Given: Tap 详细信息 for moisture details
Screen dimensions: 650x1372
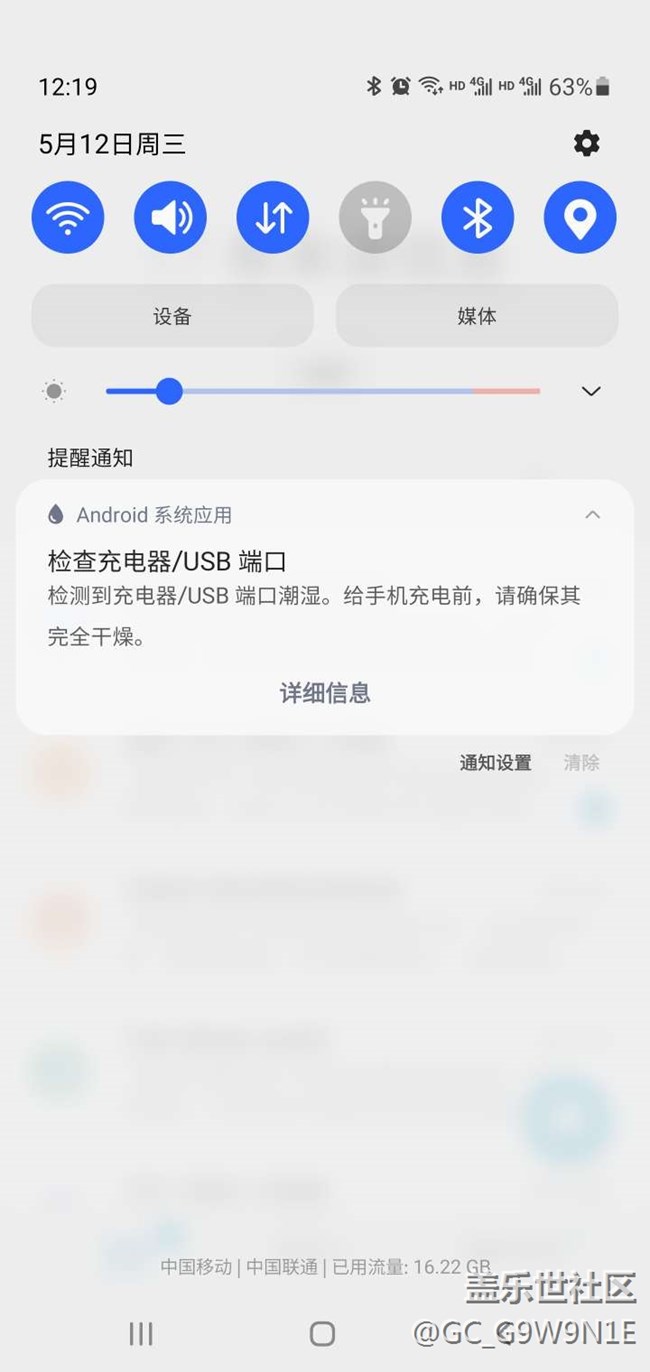Looking at the screenshot, I should click(x=325, y=692).
